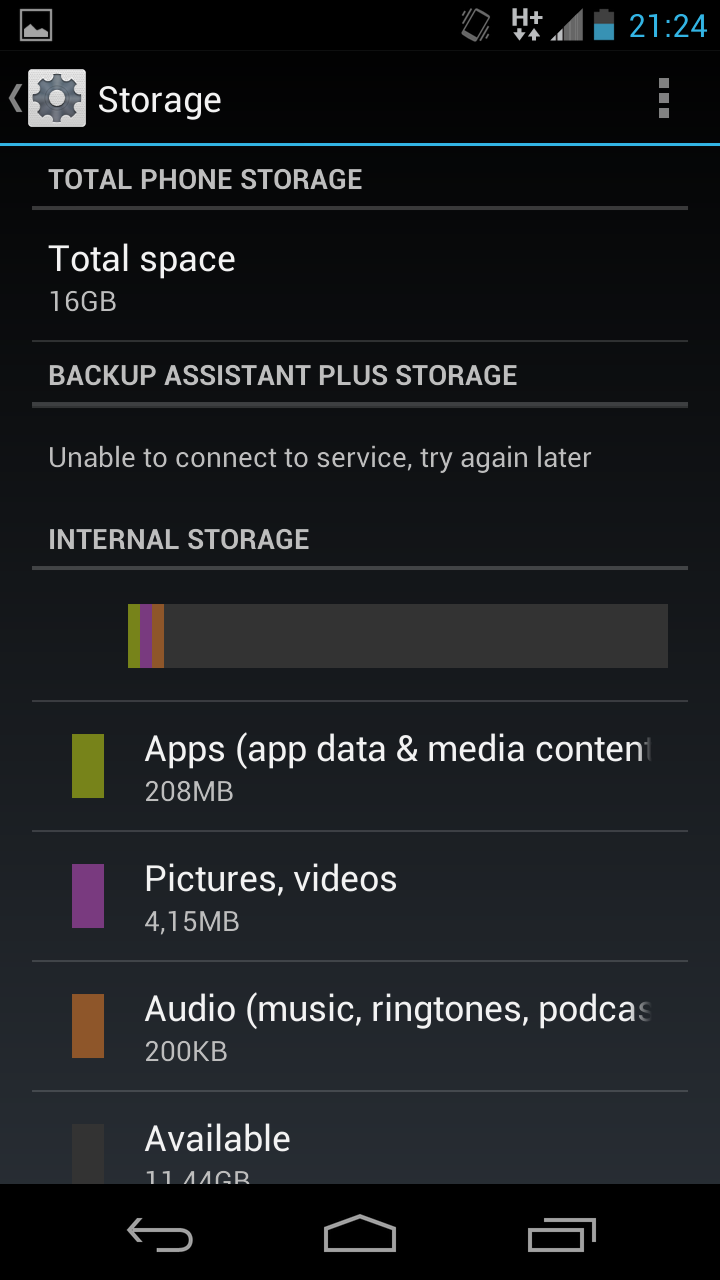Open Pictures, videos storage

pos(360,896)
